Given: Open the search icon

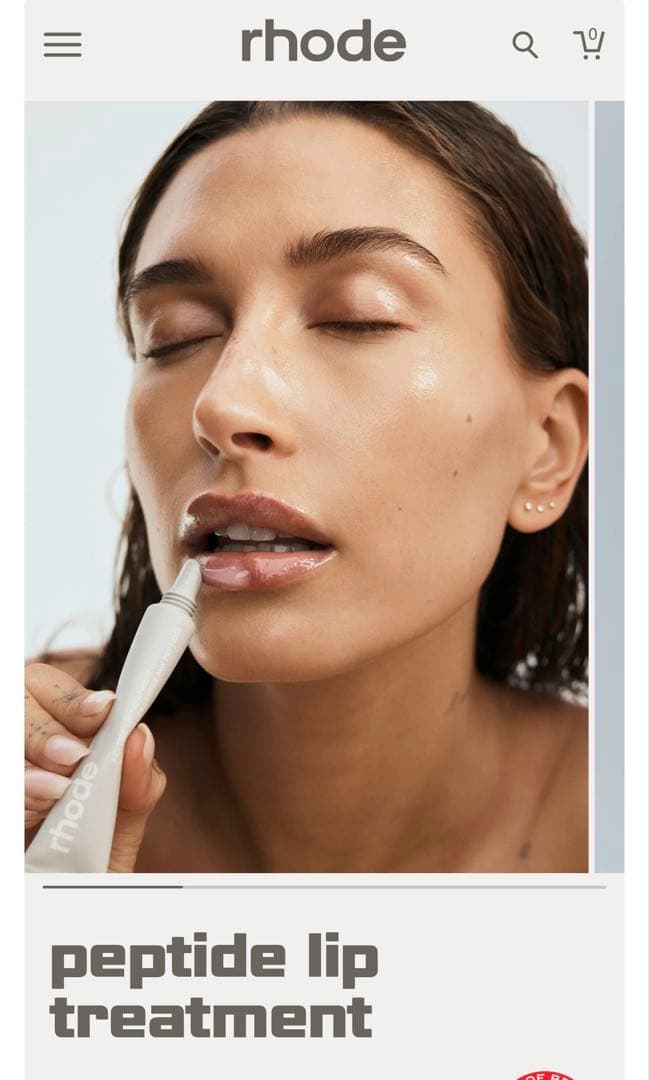Looking at the screenshot, I should 524,45.
